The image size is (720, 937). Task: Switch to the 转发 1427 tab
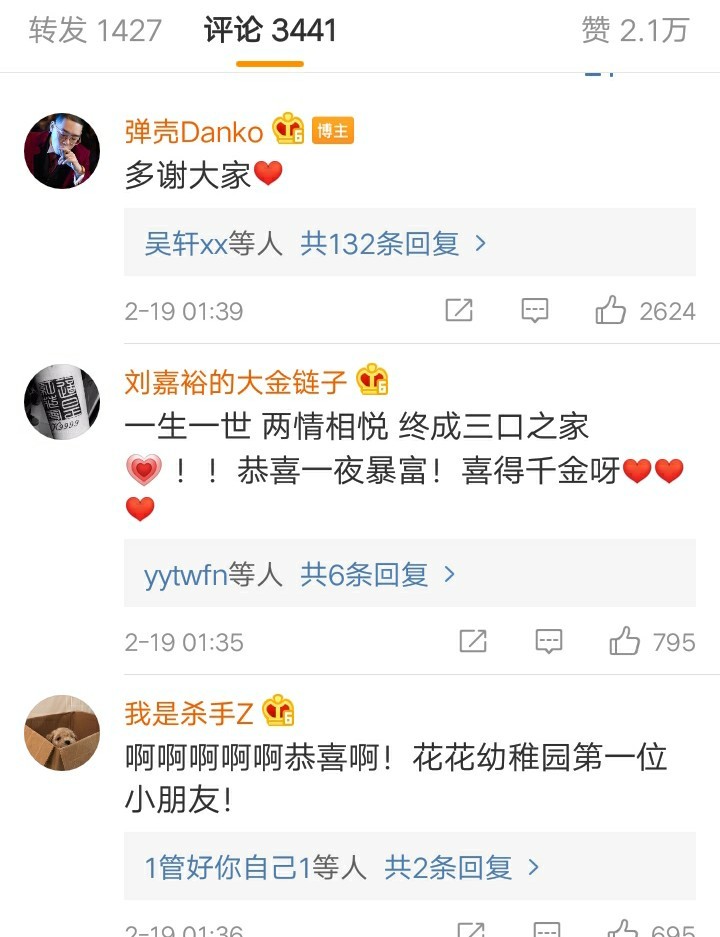click(x=95, y=31)
